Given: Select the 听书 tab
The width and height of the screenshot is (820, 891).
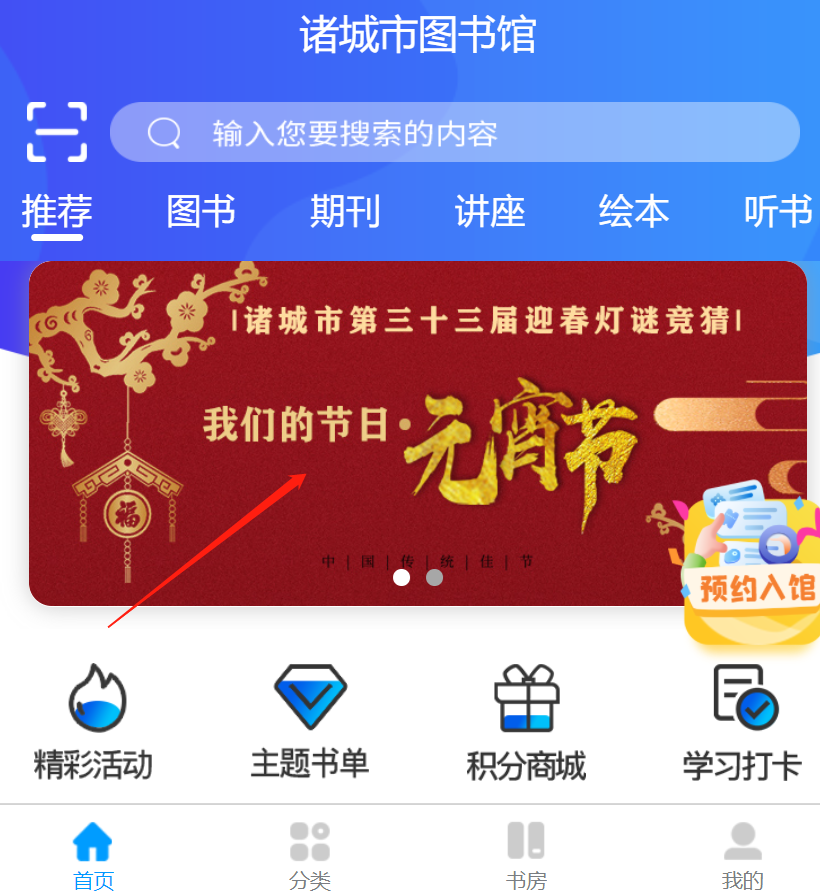Looking at the screenshot, I should pos(777,212).
